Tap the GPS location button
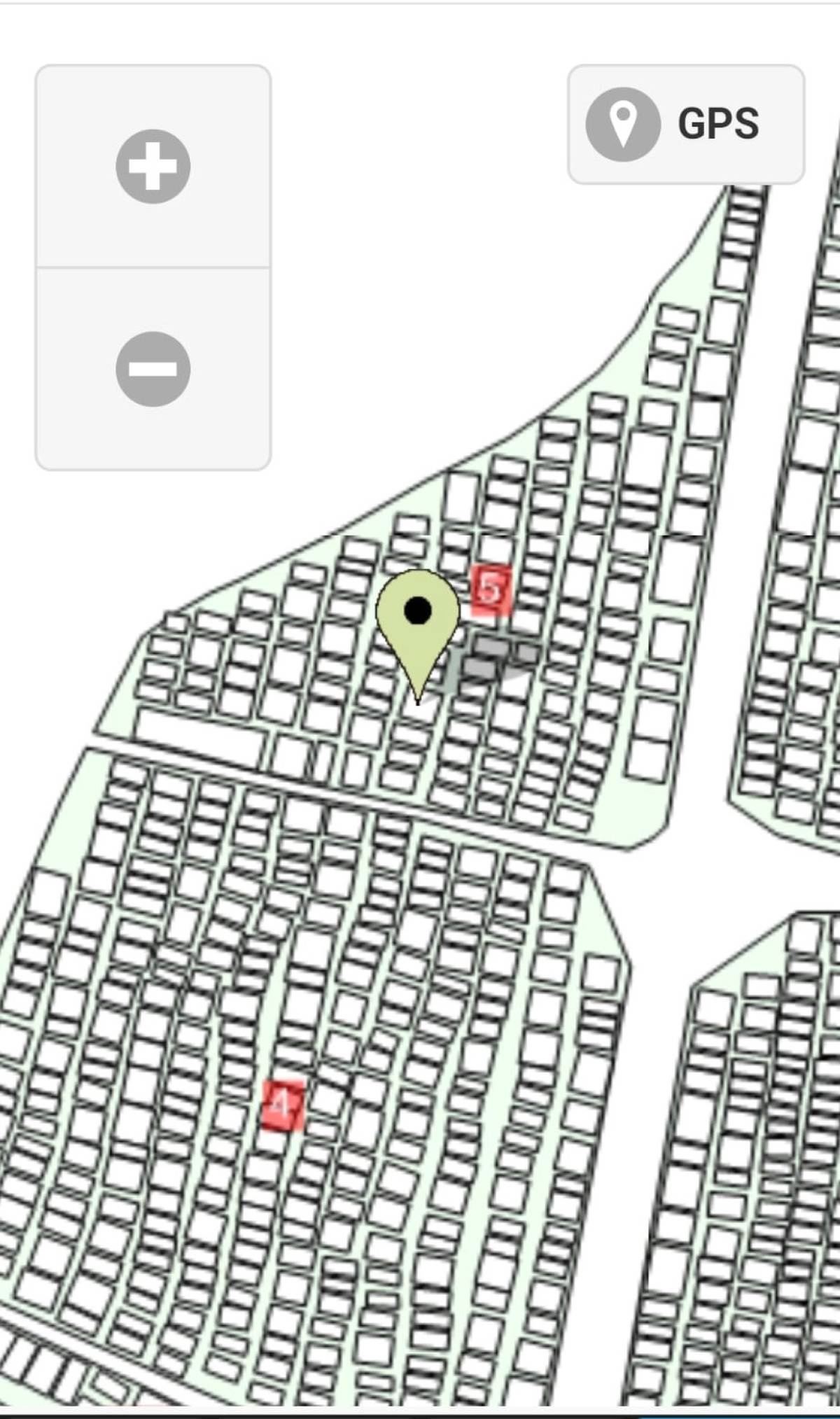 (686, 125)
